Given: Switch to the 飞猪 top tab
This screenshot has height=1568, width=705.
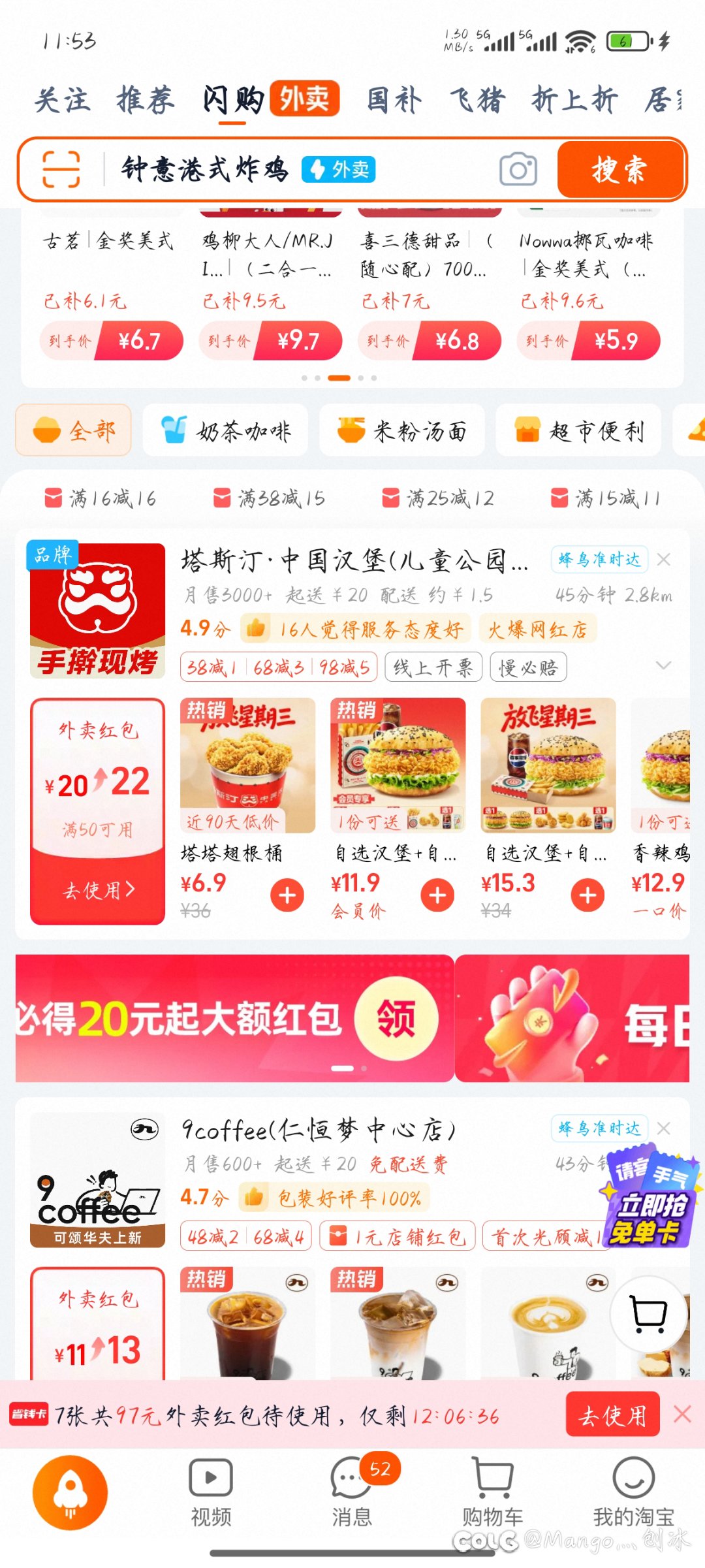Looking at the screenshot, I should point(477,101).
